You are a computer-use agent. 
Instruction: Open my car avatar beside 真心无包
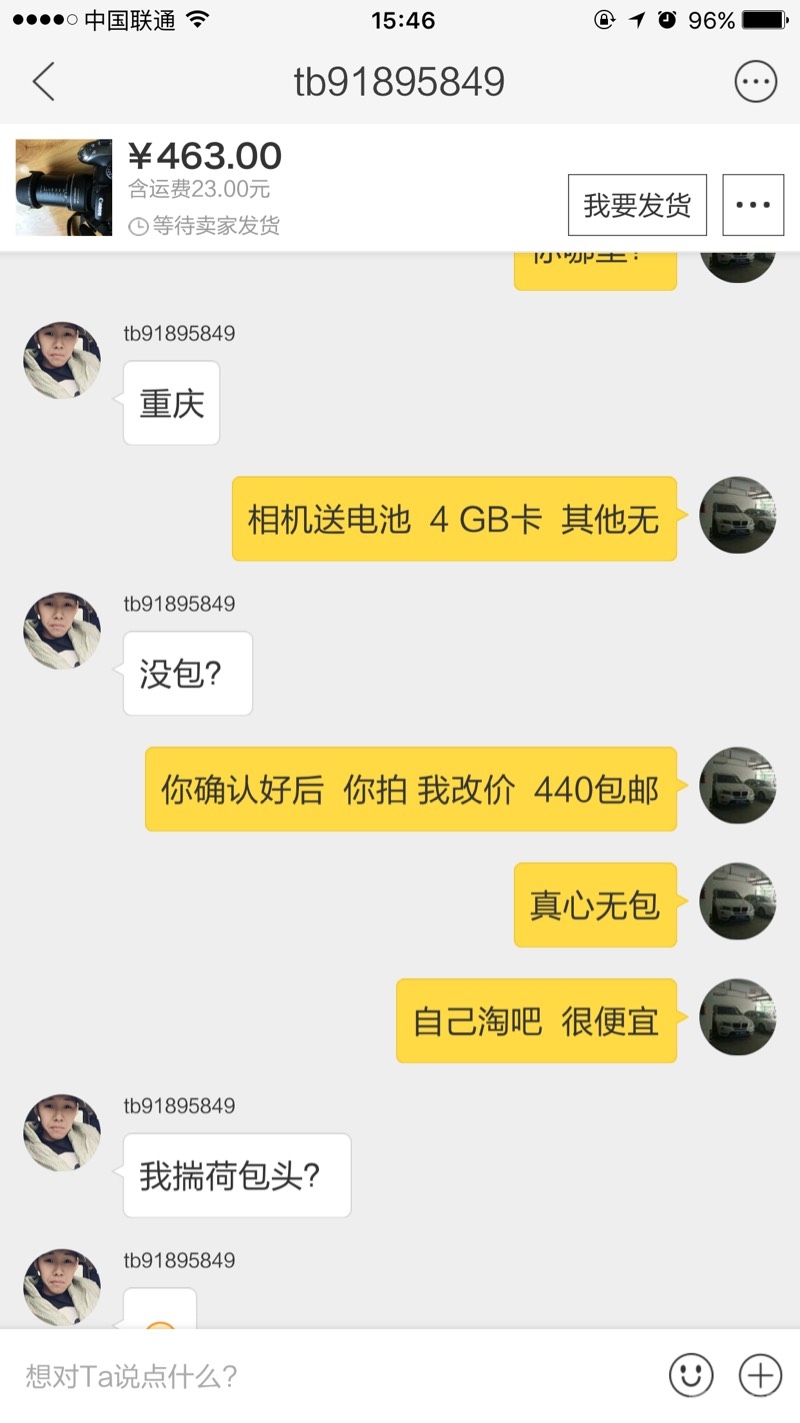click(737, 901)
